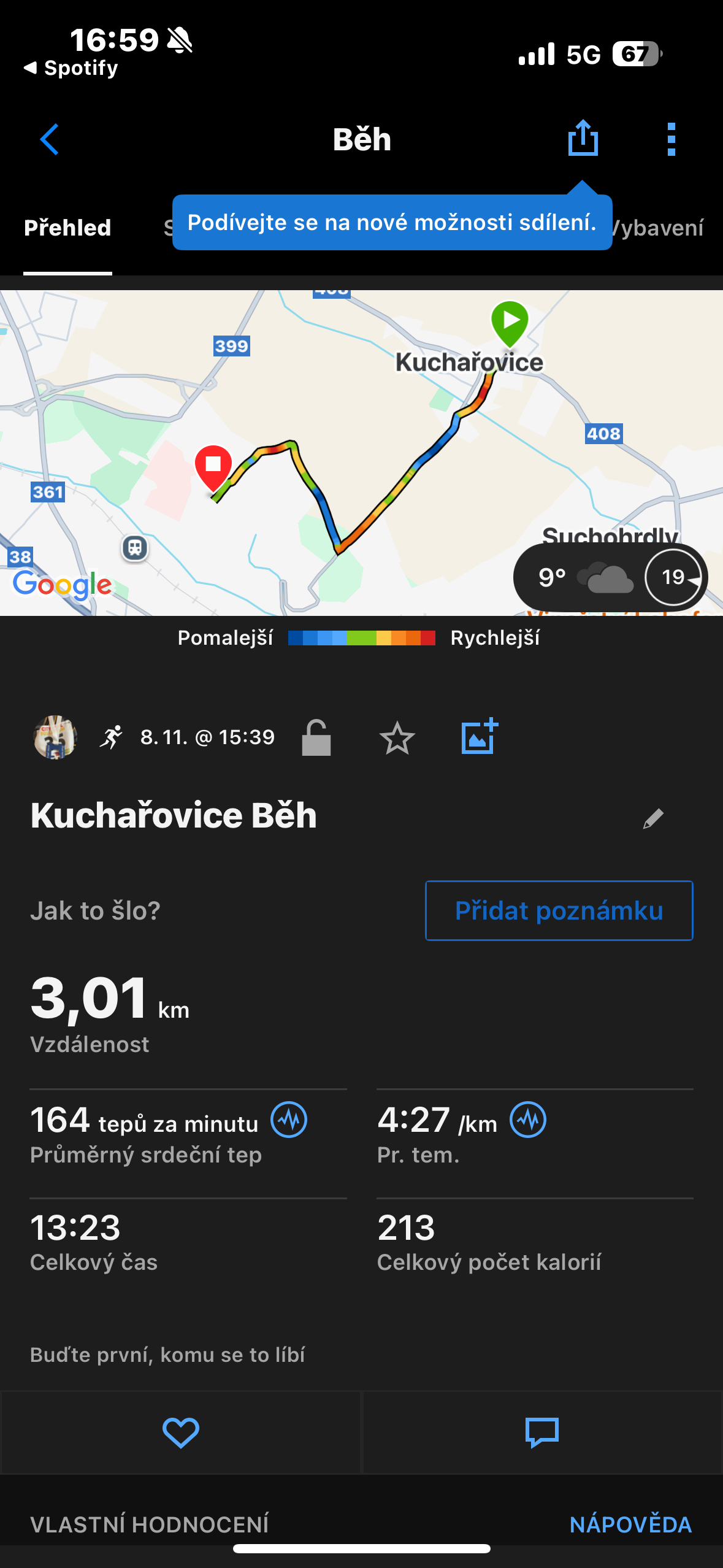Open the NÁPOVĚDA help link
The width and height of the screenshot is (723, 1568).
click(630, 1524)
